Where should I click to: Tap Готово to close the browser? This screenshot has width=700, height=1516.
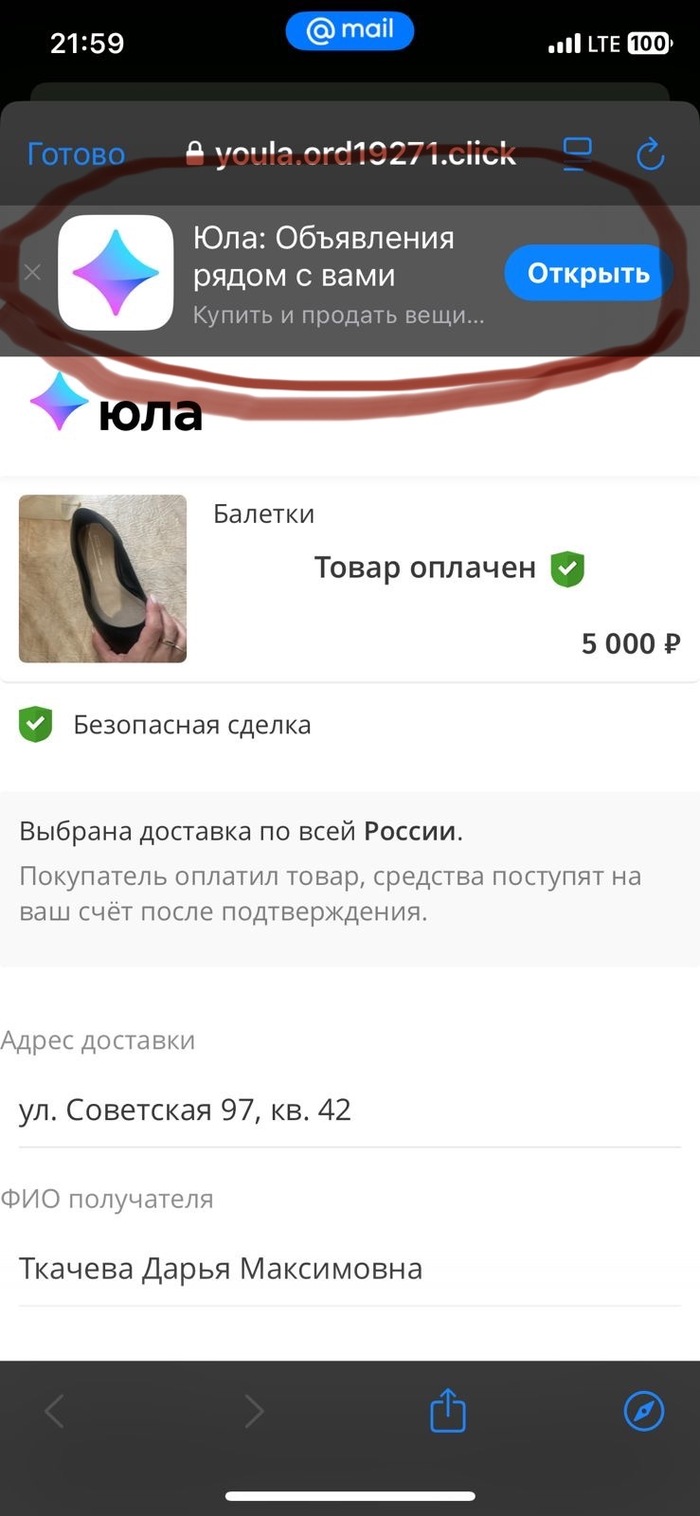point(76,154)
